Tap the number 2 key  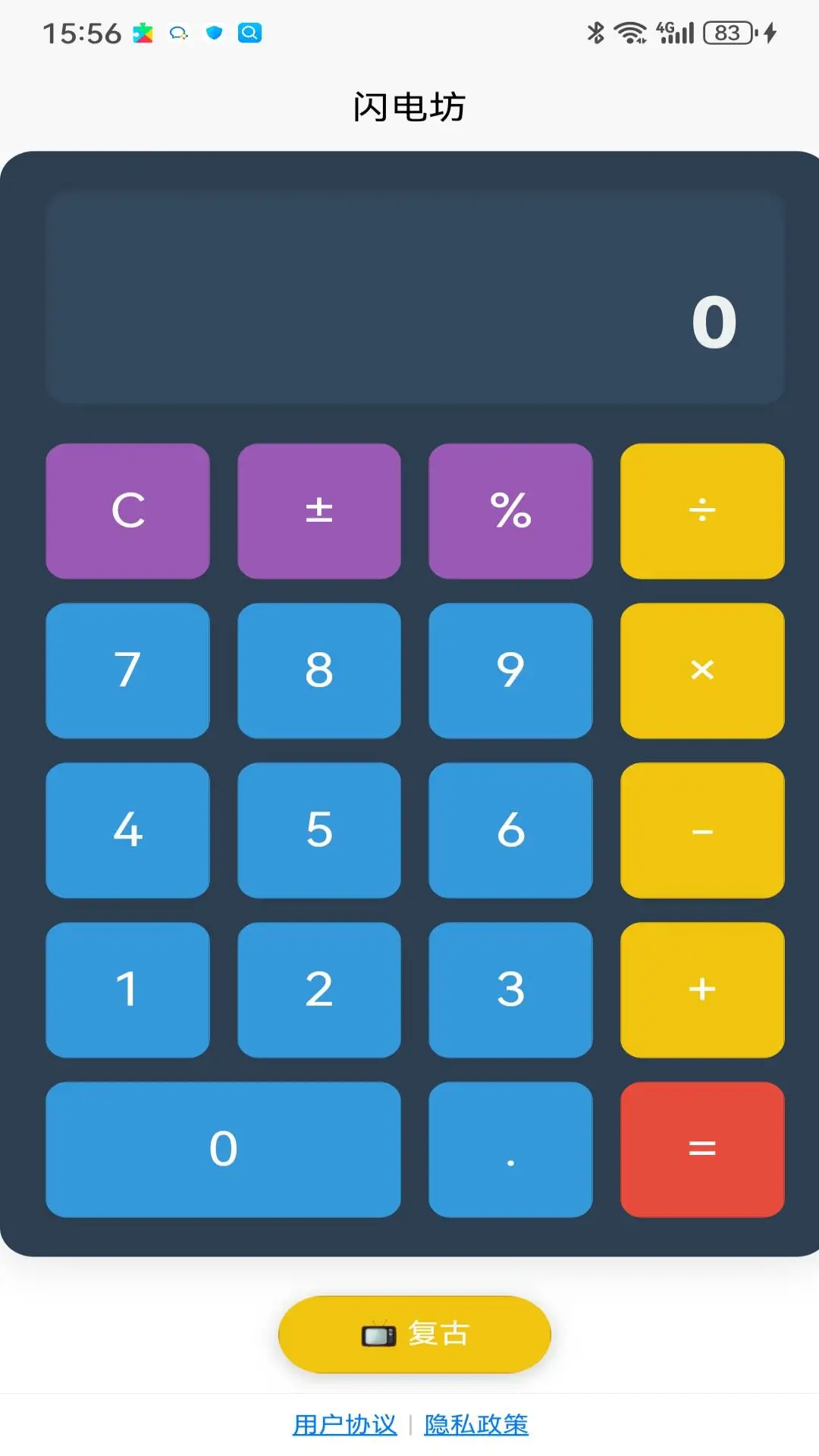pyautogui.click(x=319, y=990)
